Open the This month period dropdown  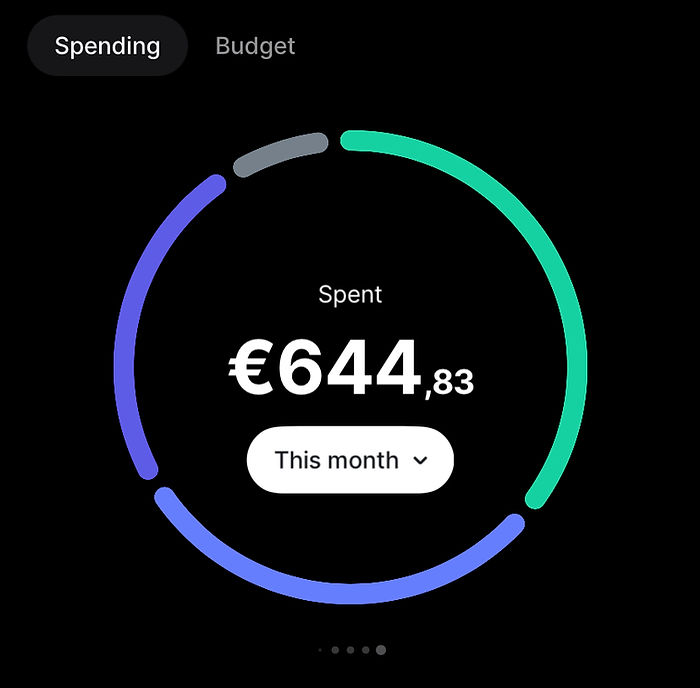click(x=350, y=460)
